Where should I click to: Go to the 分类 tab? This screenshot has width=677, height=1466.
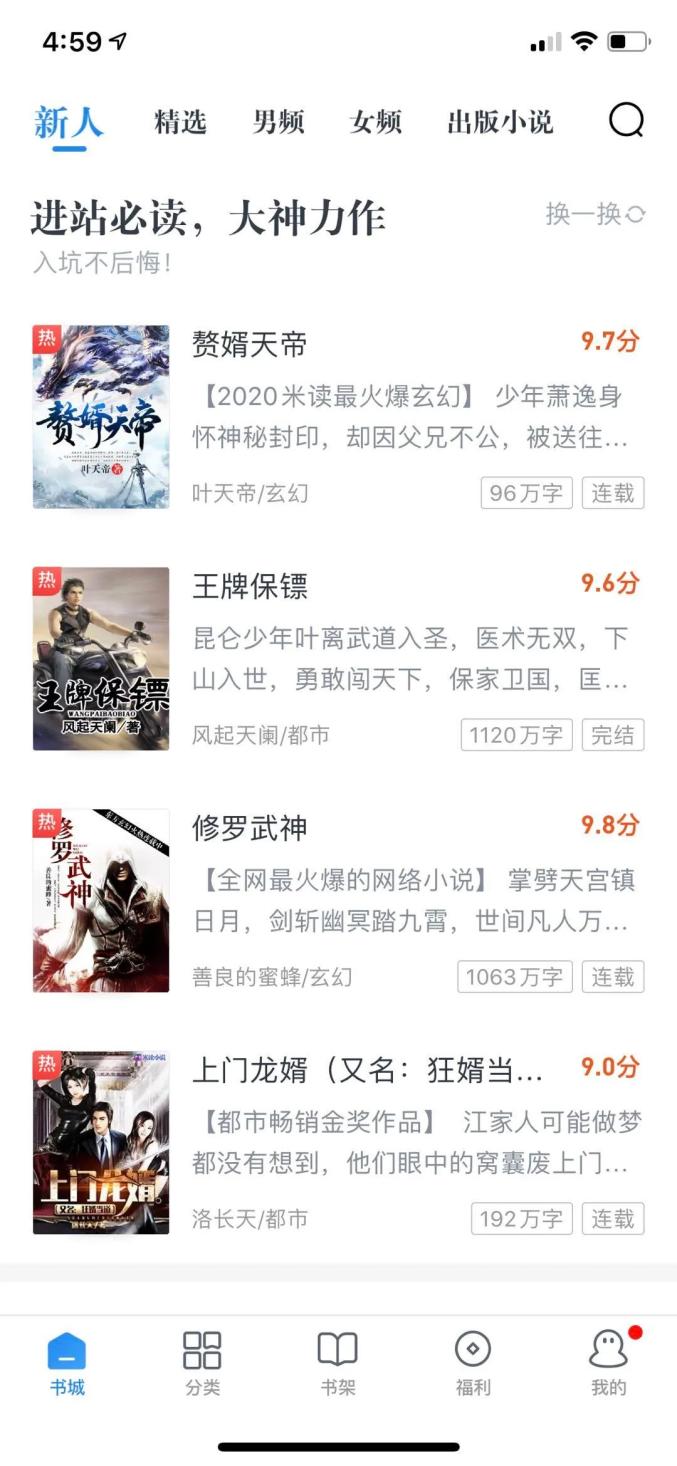tap(202, 1362)
